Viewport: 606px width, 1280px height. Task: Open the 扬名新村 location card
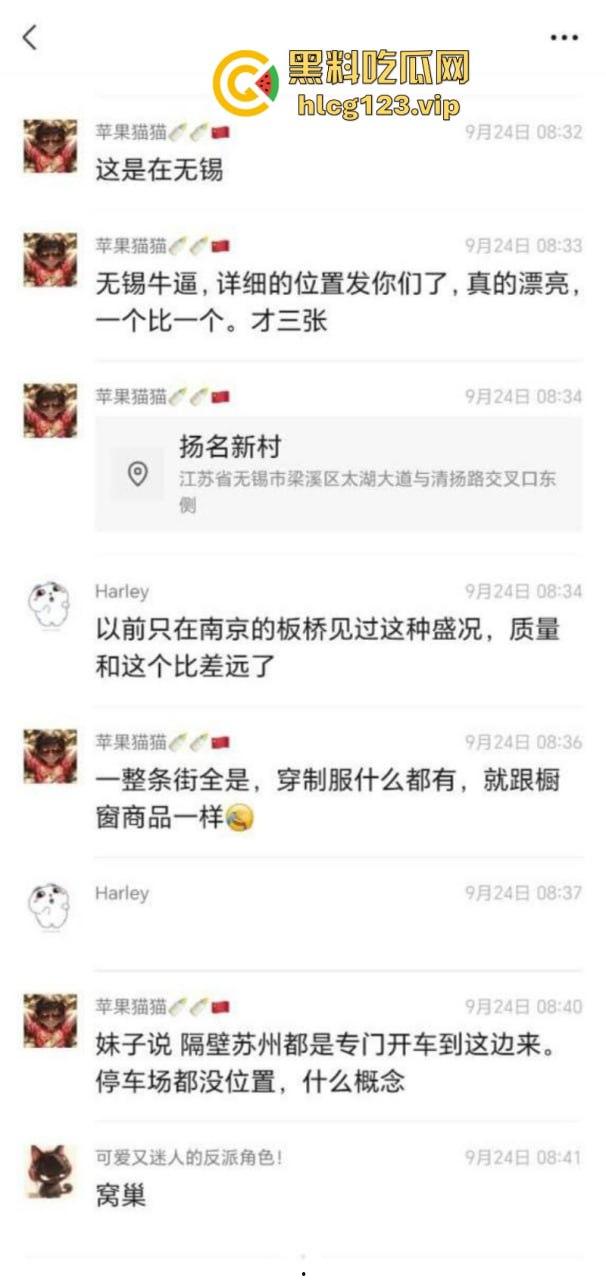(338, 474)
